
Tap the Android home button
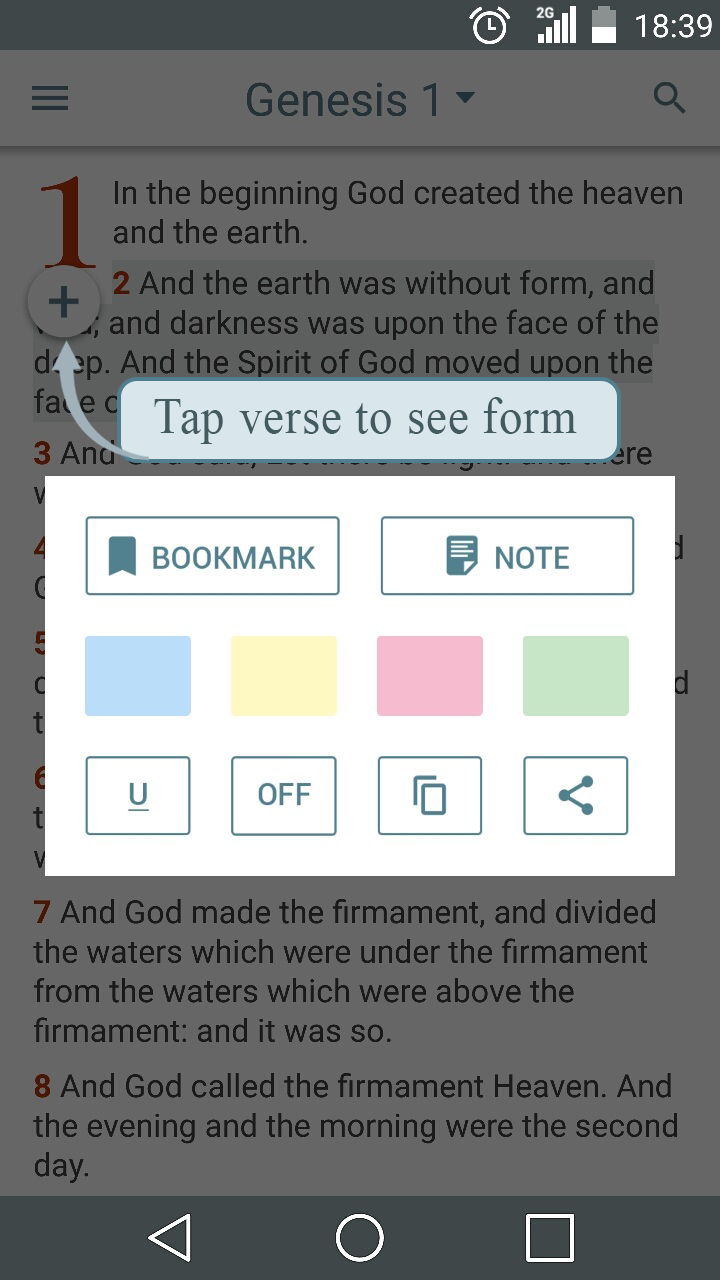(x=360, y=1236)
